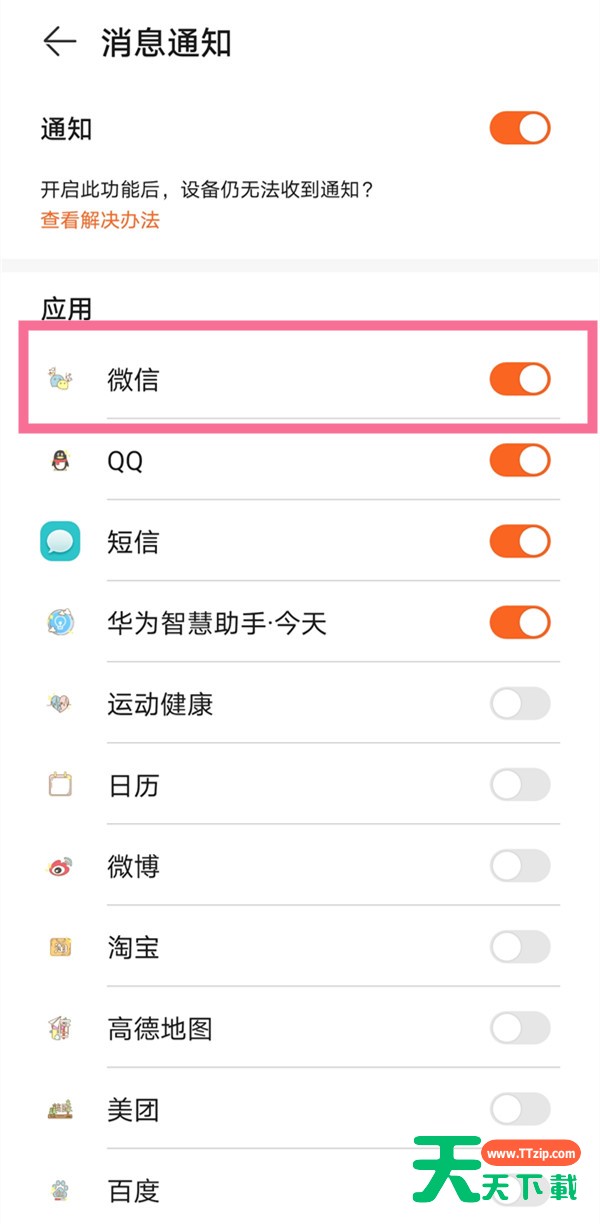Go back from 消息通知
The height and width of the screenshot is (1224, 600).
60,42
